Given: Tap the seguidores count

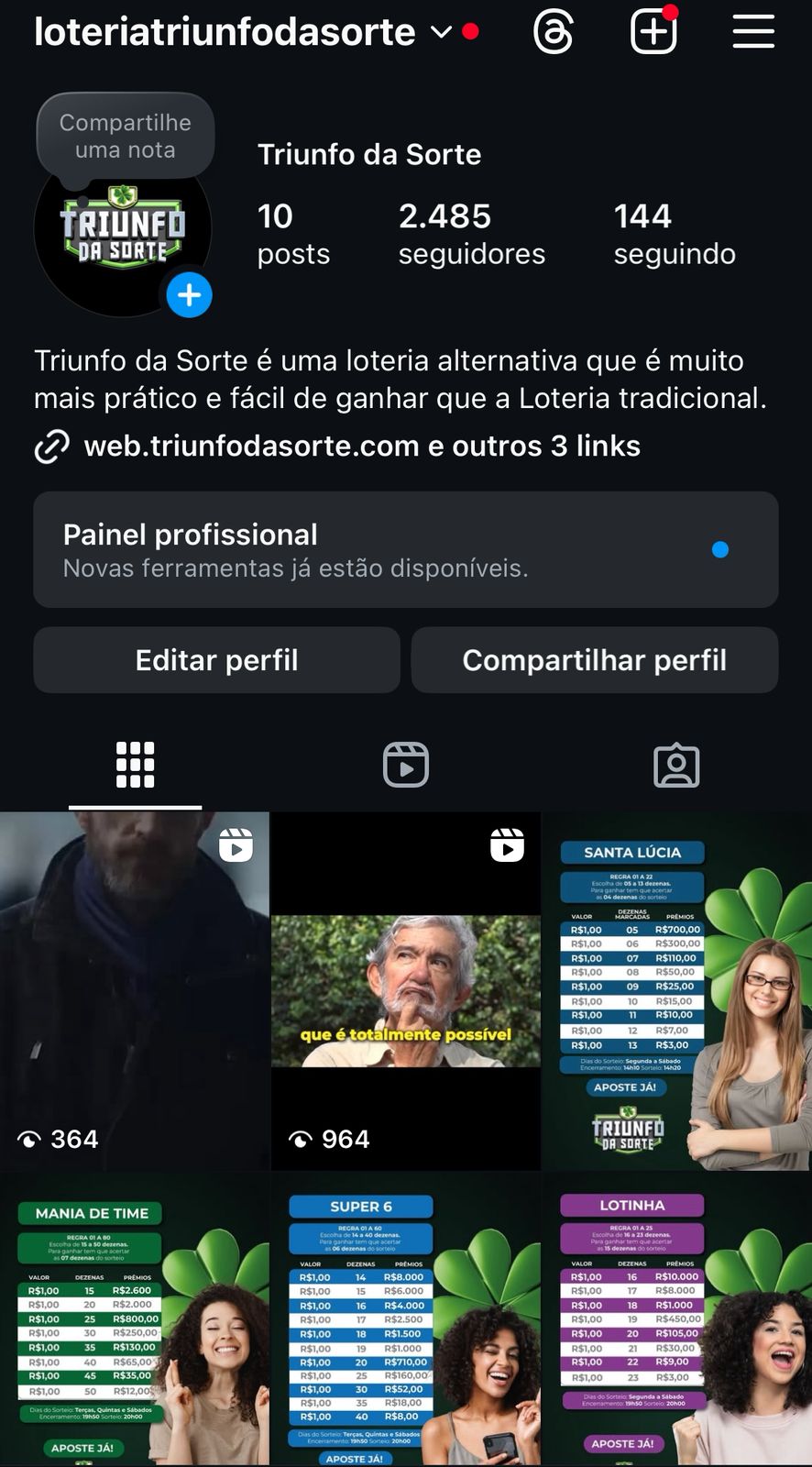Looking at the screenshot, I should (471, 232).
